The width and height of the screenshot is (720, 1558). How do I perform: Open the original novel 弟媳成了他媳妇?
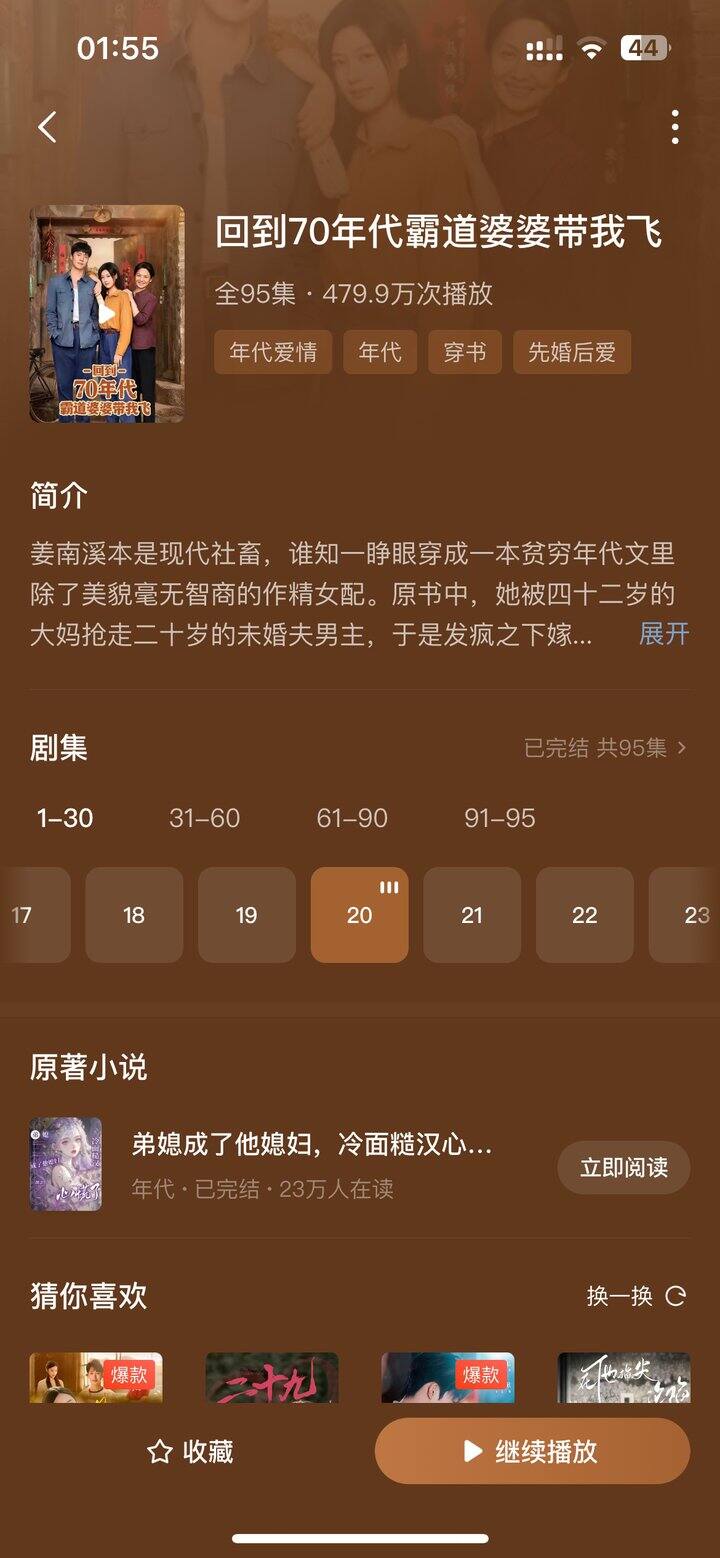(x=310, y=1145)
